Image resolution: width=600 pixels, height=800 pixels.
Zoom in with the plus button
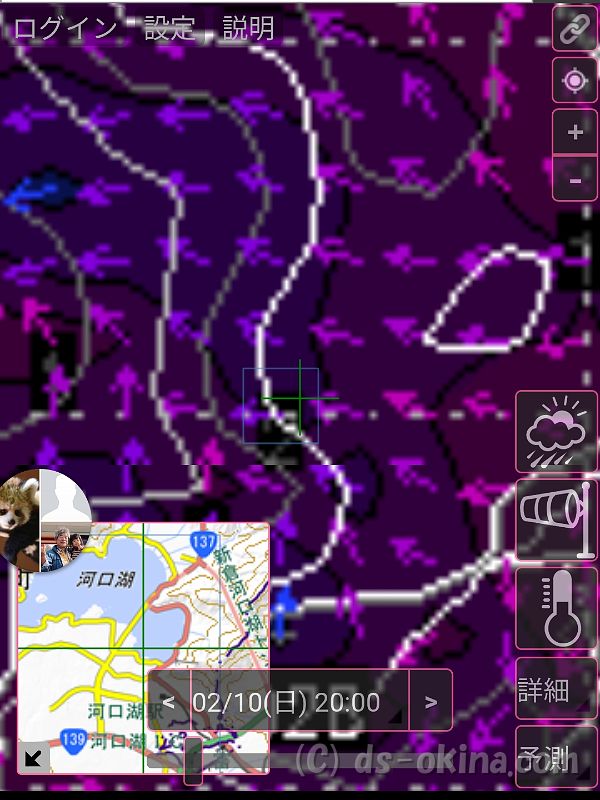[574, 132]
